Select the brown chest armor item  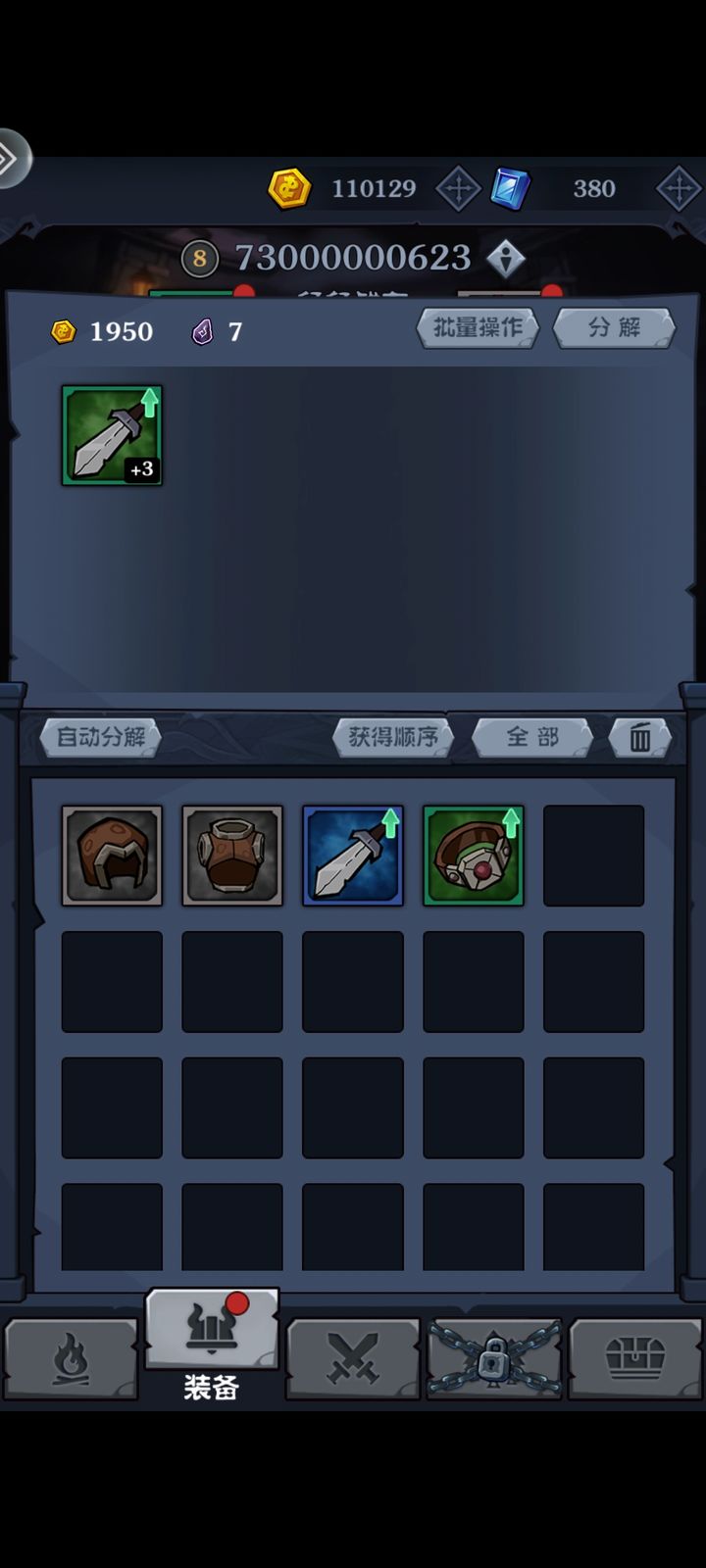click(x=232, y=856)
